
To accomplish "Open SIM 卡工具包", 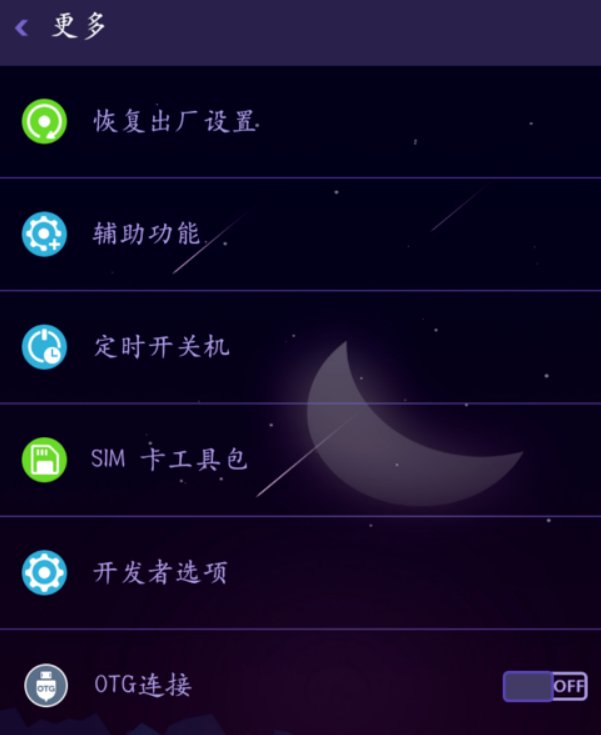I will point(168,460).
